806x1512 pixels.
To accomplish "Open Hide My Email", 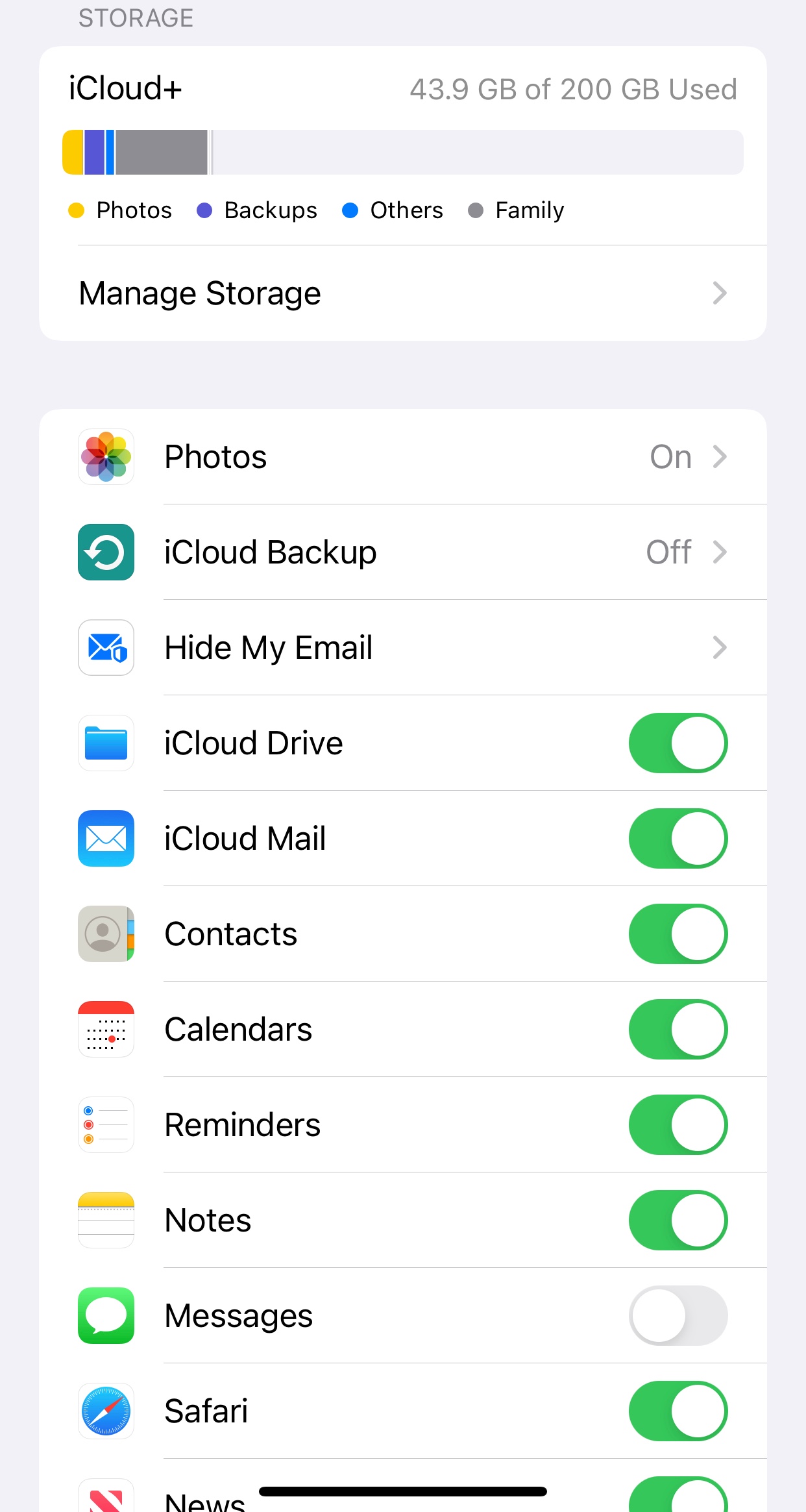I will (402, 648).
